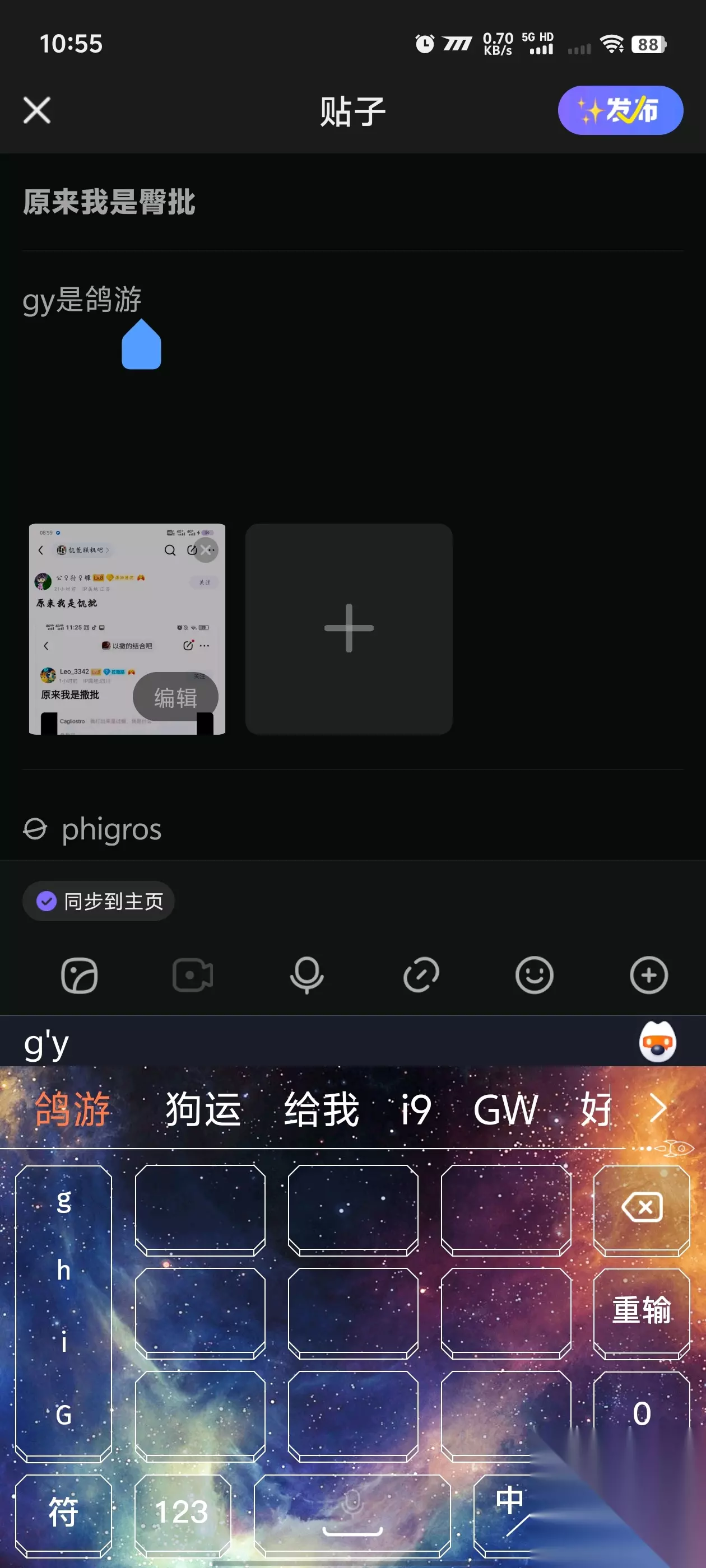Viewport: 706px width, 1568px height.
Task: Tap 编辑 on the attached image
Action: 175,696
